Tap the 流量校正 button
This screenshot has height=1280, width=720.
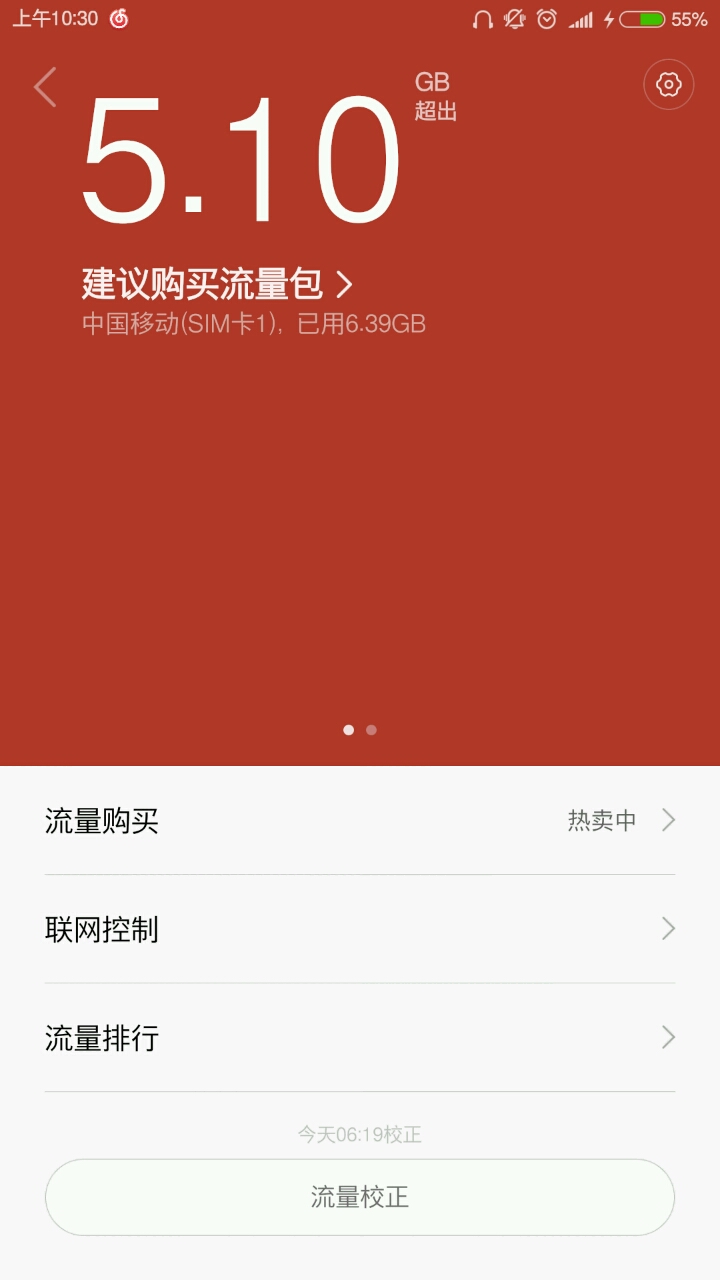pos(360,1197)
